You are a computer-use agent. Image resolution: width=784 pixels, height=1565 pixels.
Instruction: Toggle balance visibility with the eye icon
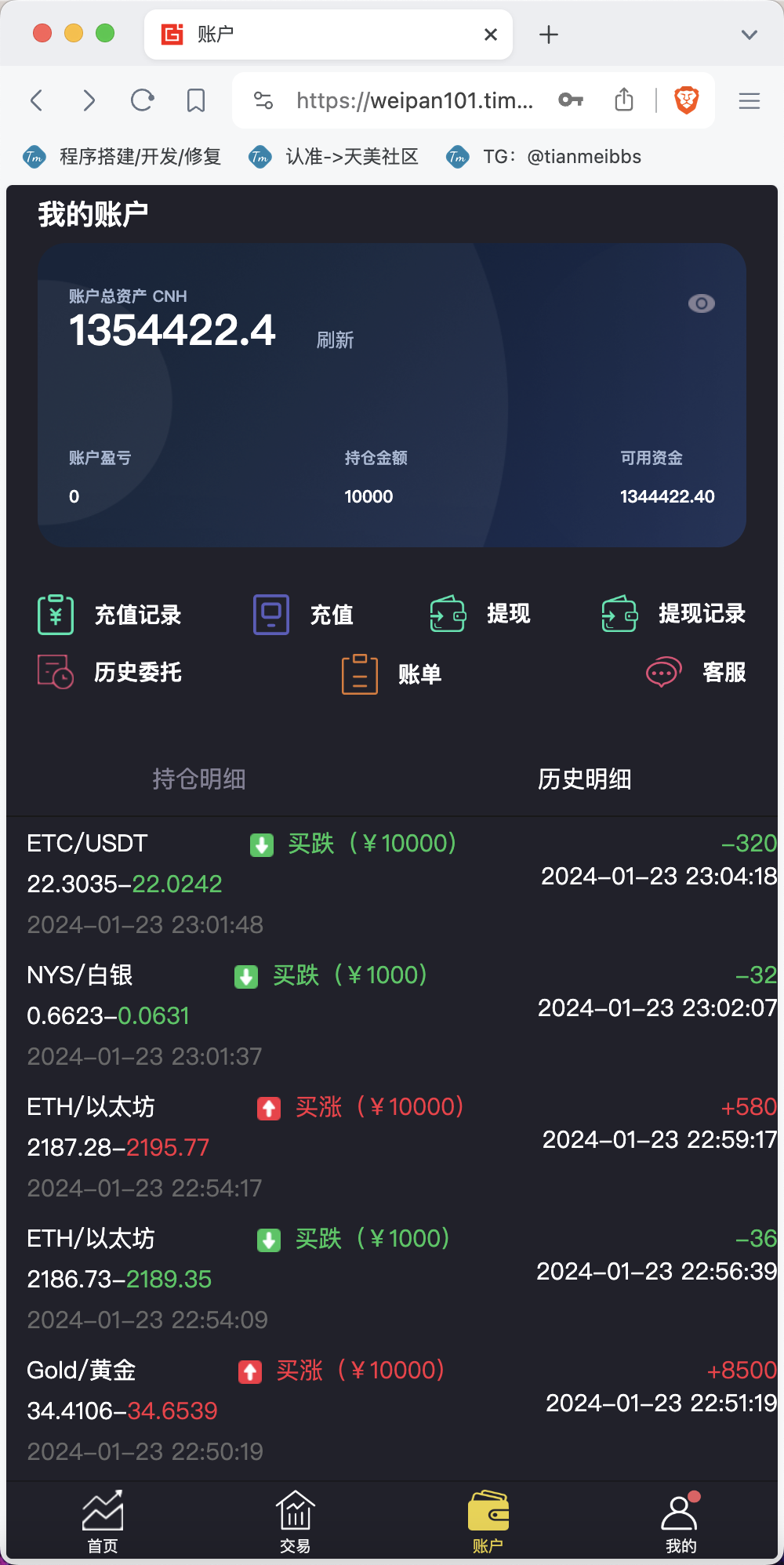coord(701,303)
